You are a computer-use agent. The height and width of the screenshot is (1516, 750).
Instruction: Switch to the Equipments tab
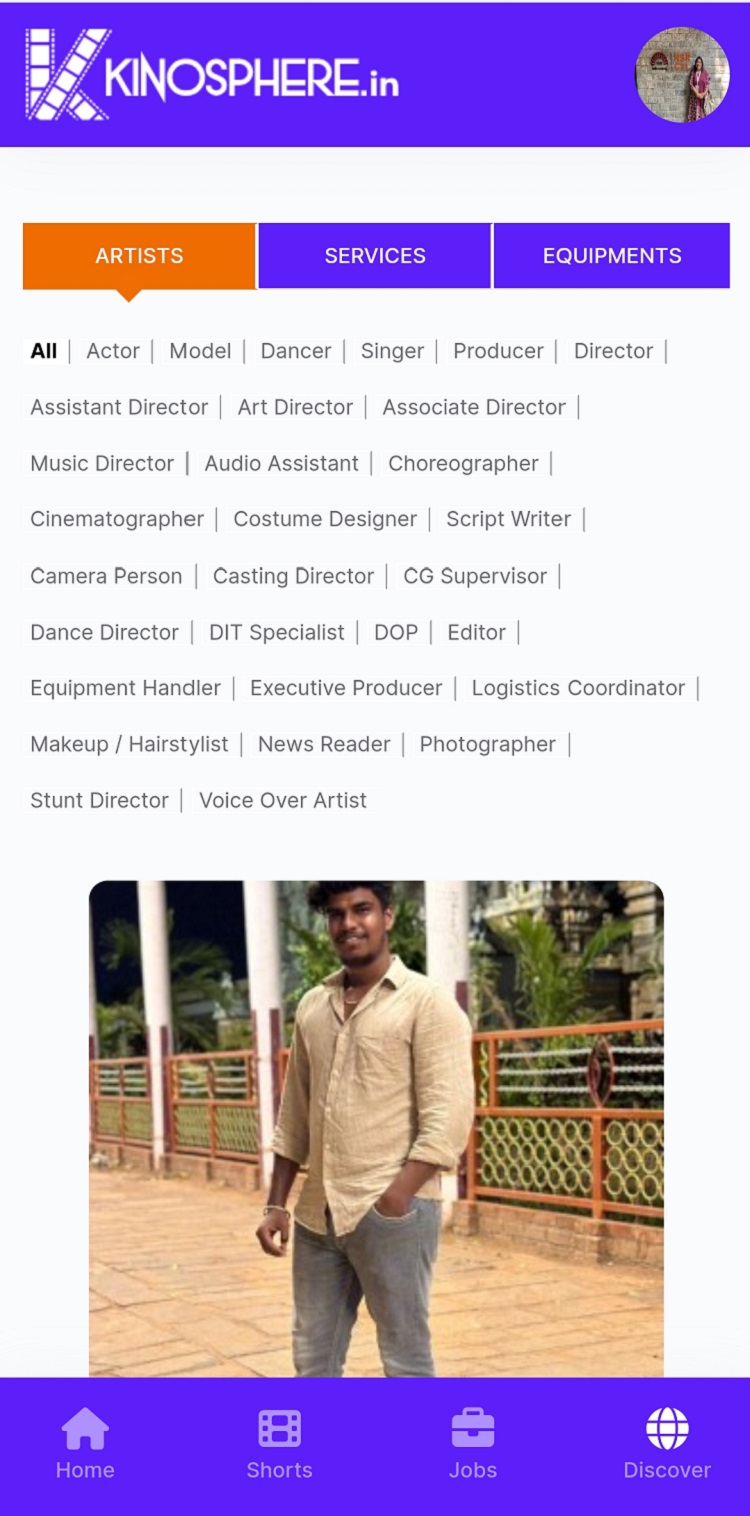[612, 256]
